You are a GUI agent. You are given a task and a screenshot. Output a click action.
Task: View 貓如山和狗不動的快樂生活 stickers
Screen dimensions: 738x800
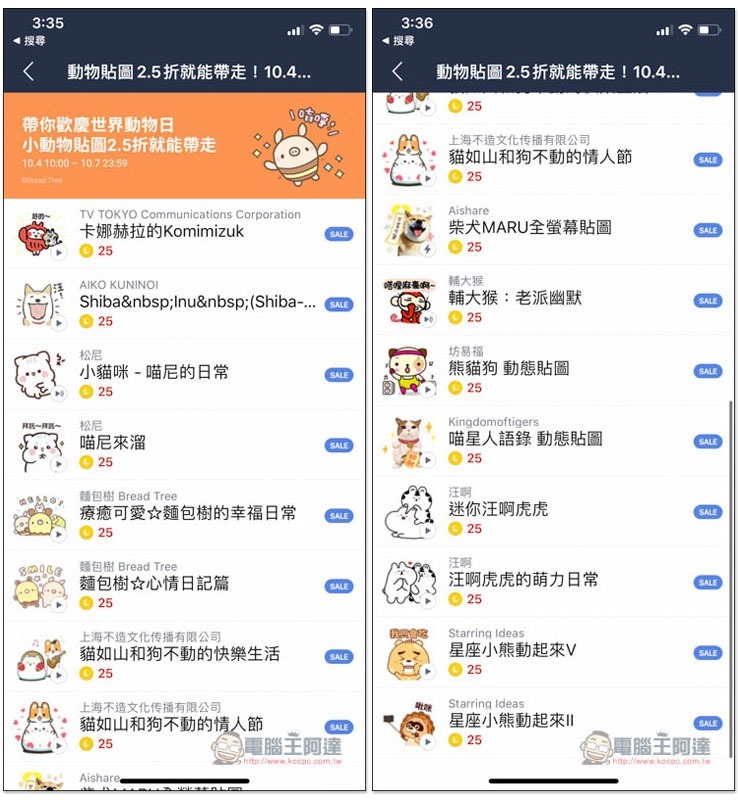[180, 654]
